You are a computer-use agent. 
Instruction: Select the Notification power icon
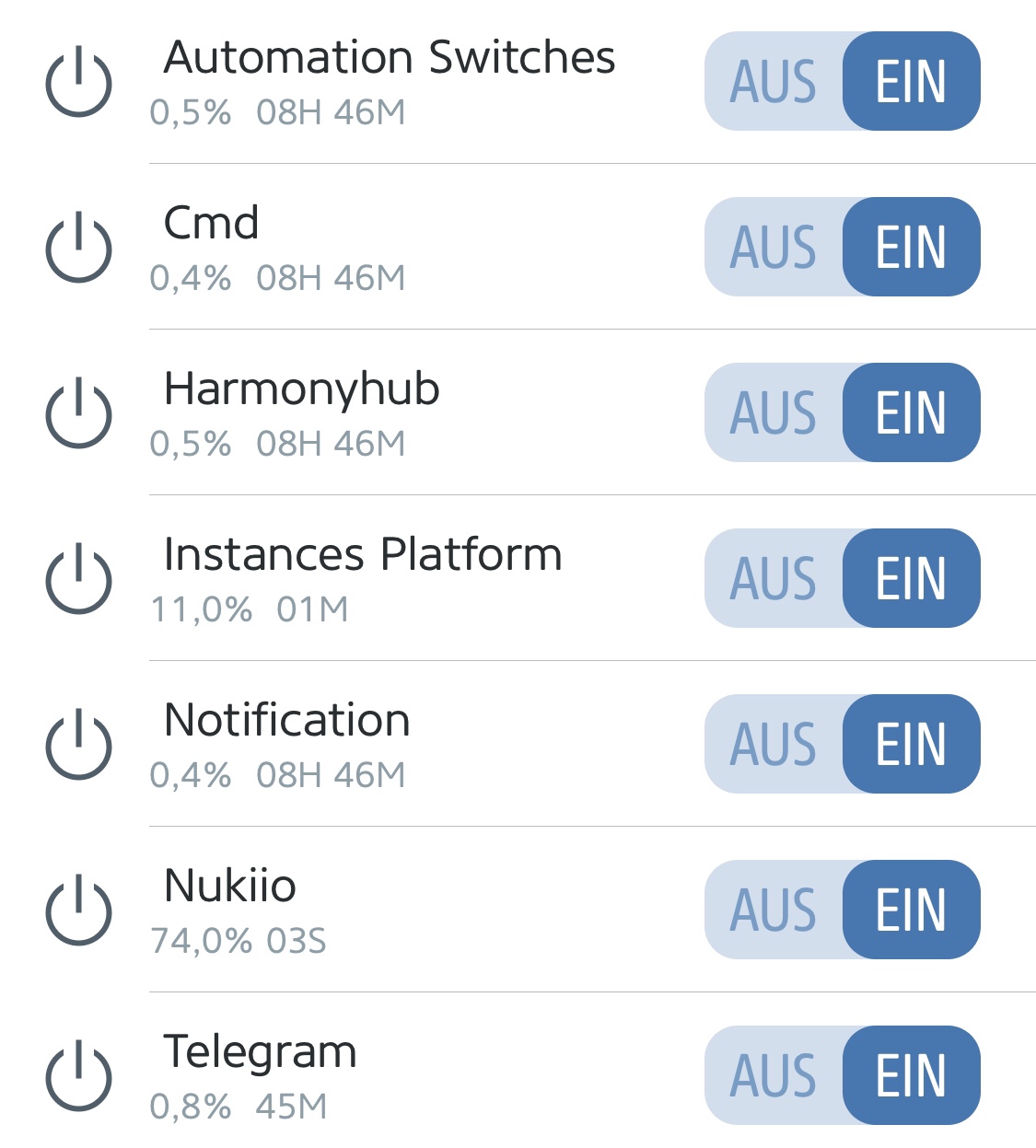[79, 746]
